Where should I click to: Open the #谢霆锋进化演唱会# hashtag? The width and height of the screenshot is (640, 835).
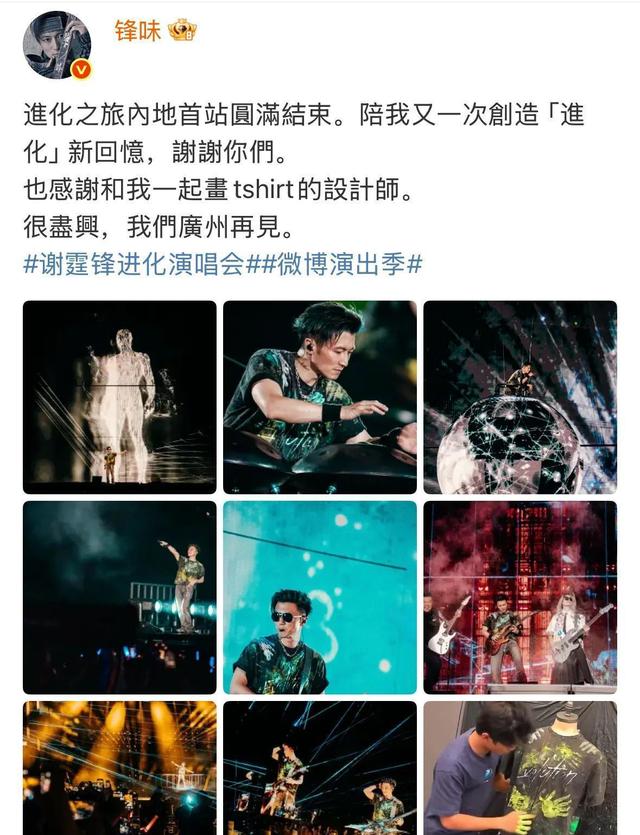133,265
